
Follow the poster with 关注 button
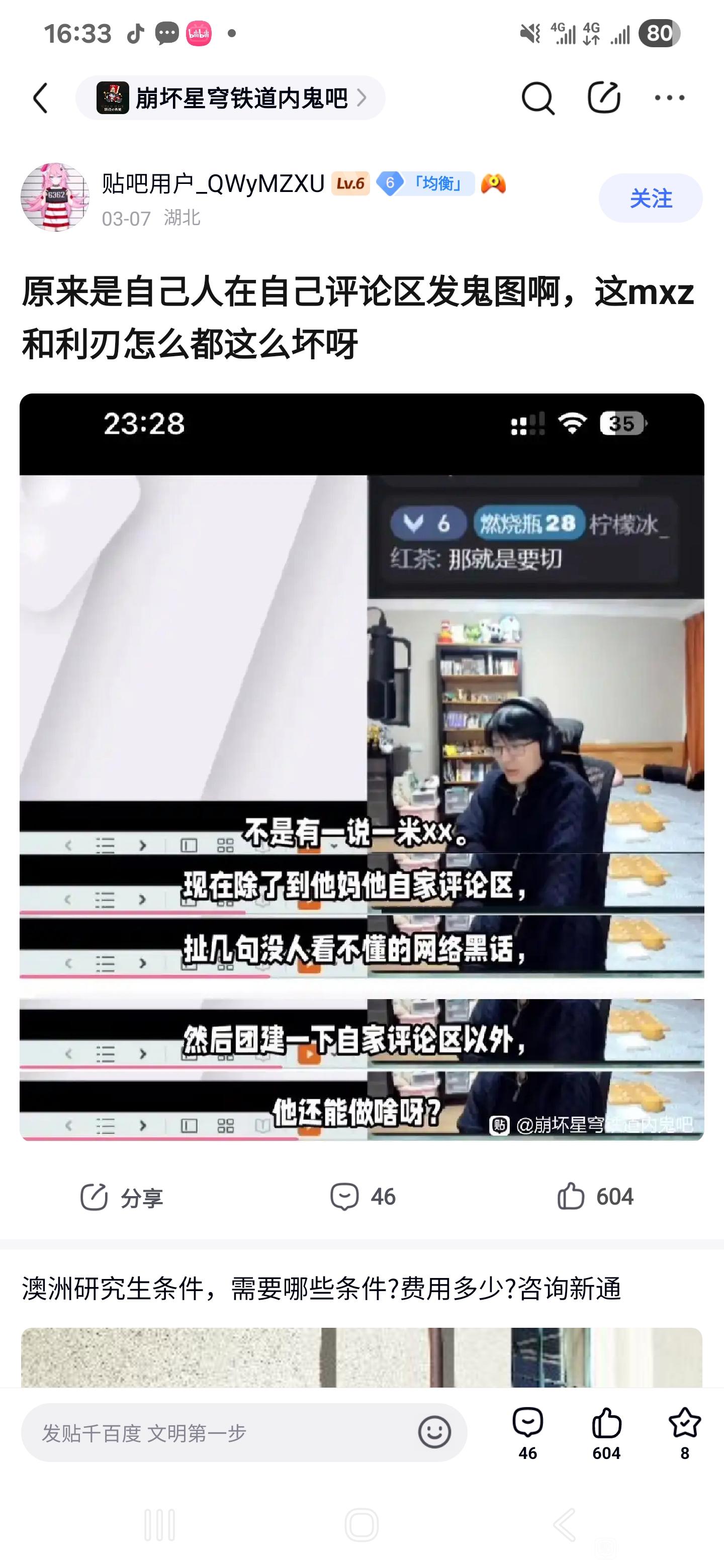pos(650,198)
